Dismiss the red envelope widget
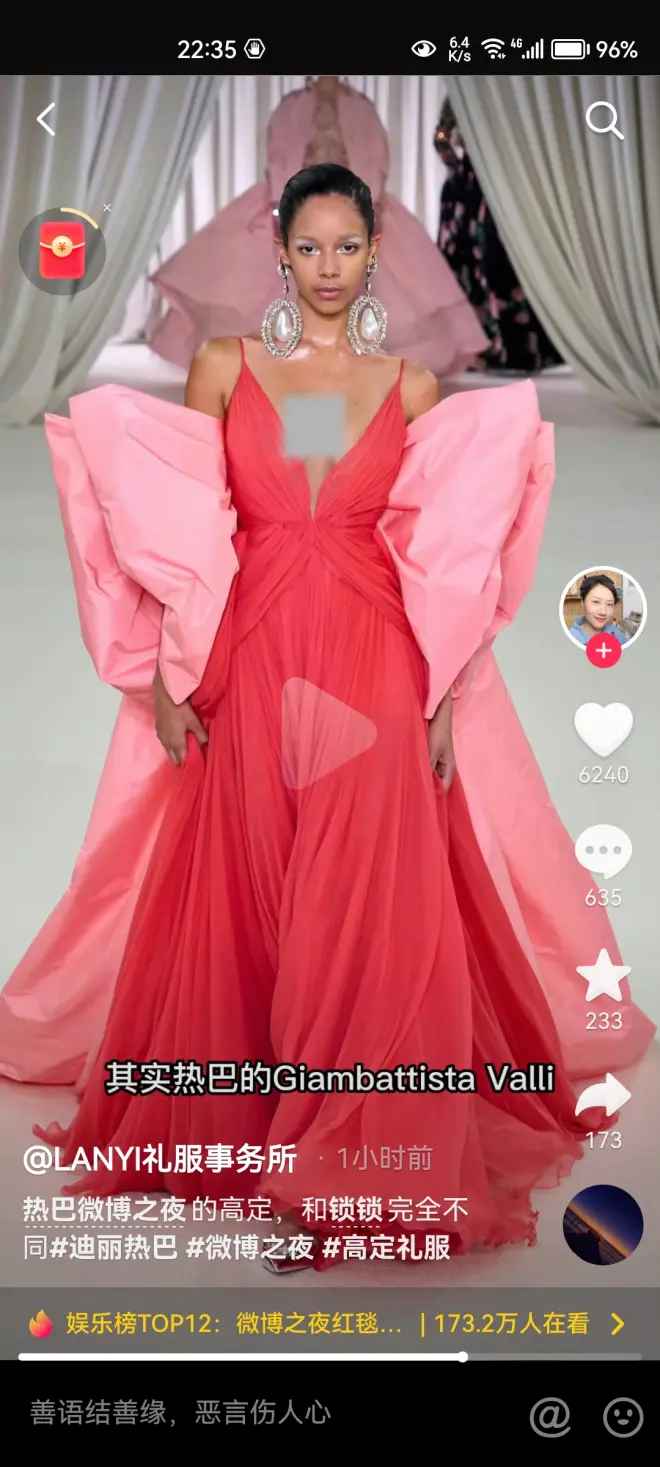Viewport: 660px width, 1467px height. [107, 208]
